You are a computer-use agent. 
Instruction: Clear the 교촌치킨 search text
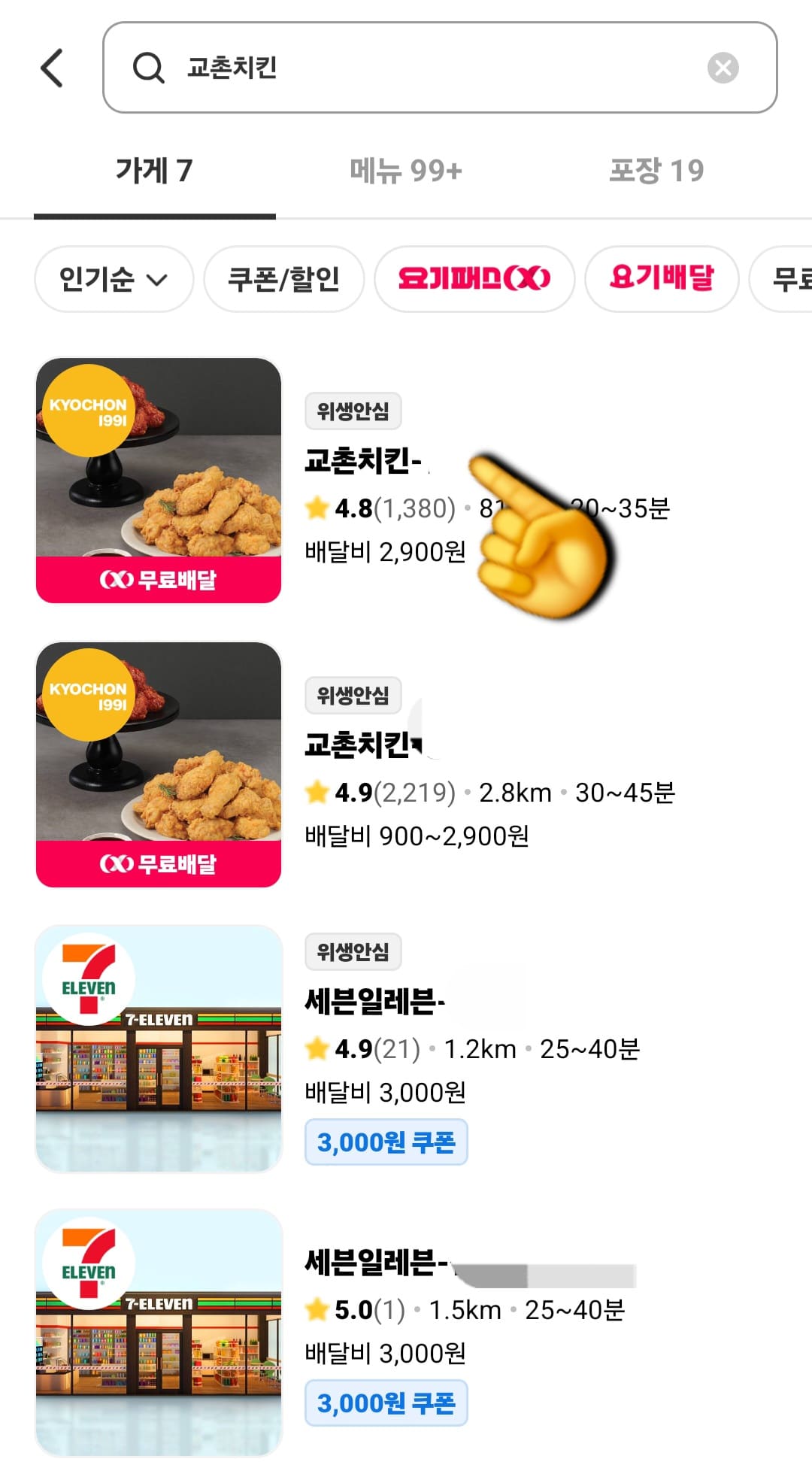point(723,67)
